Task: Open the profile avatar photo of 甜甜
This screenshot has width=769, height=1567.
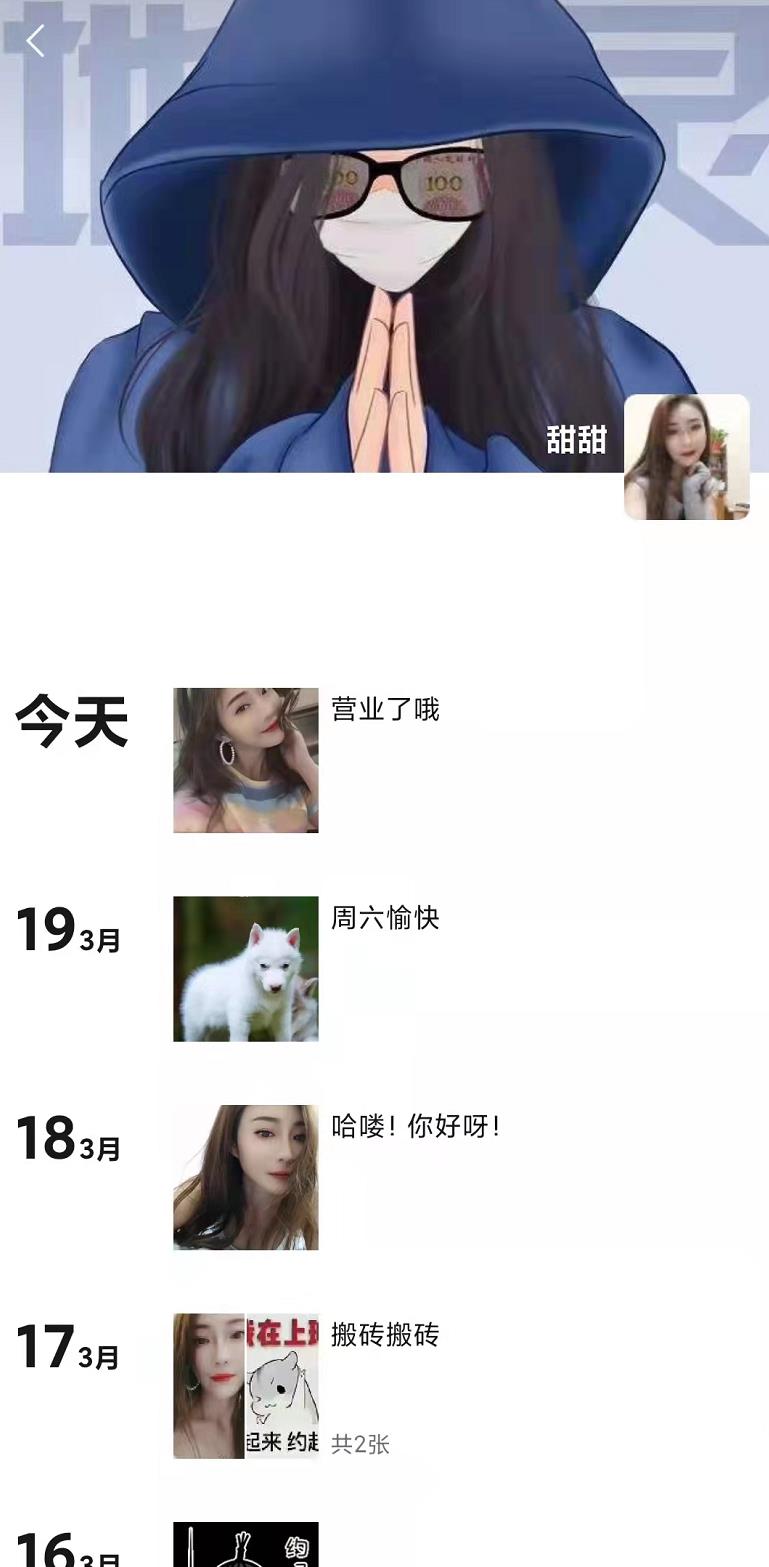Action: click(686, 458)
